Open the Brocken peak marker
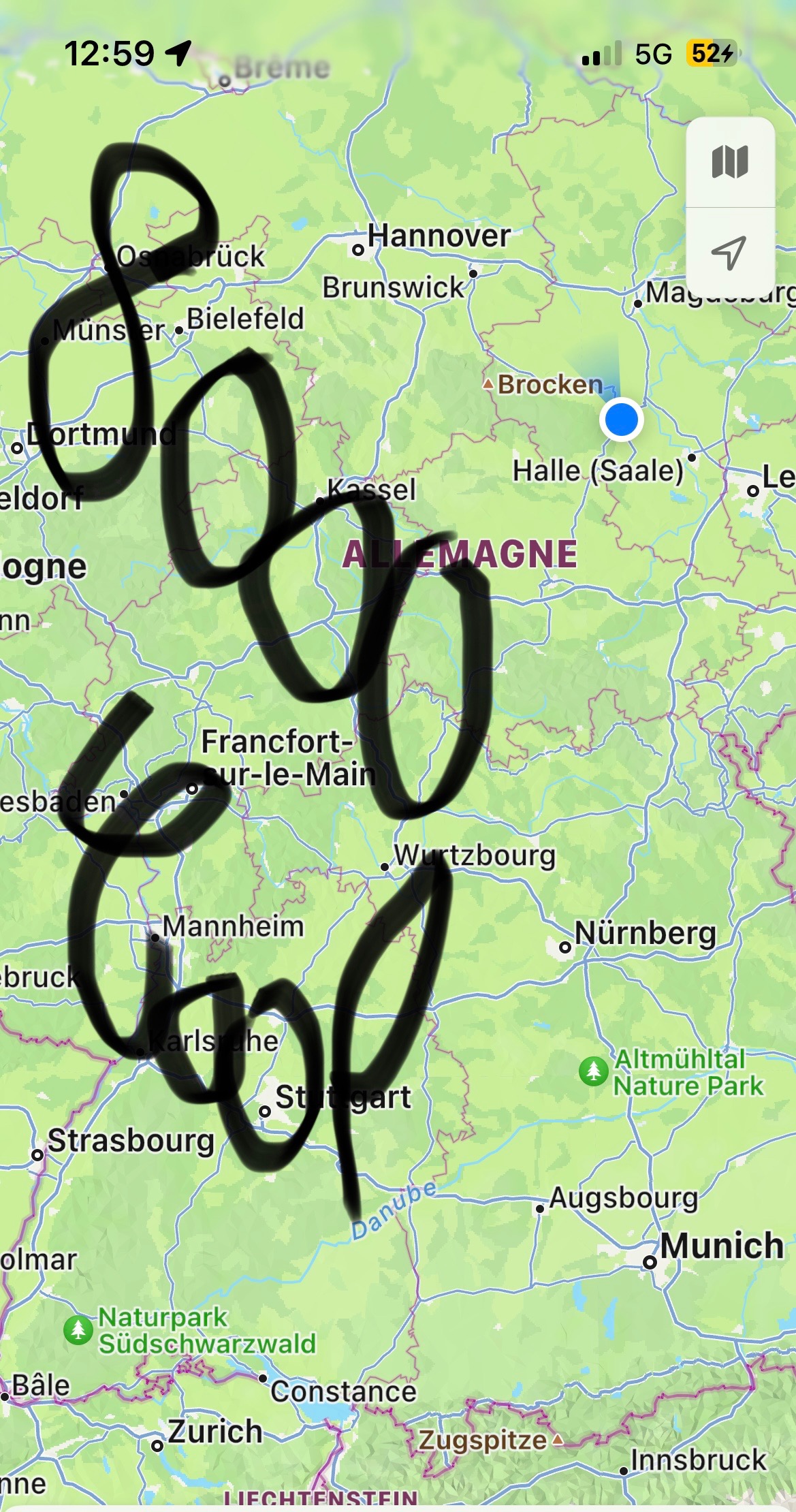796x1512 pixels. pyautogui.click(x=488, y=384)
